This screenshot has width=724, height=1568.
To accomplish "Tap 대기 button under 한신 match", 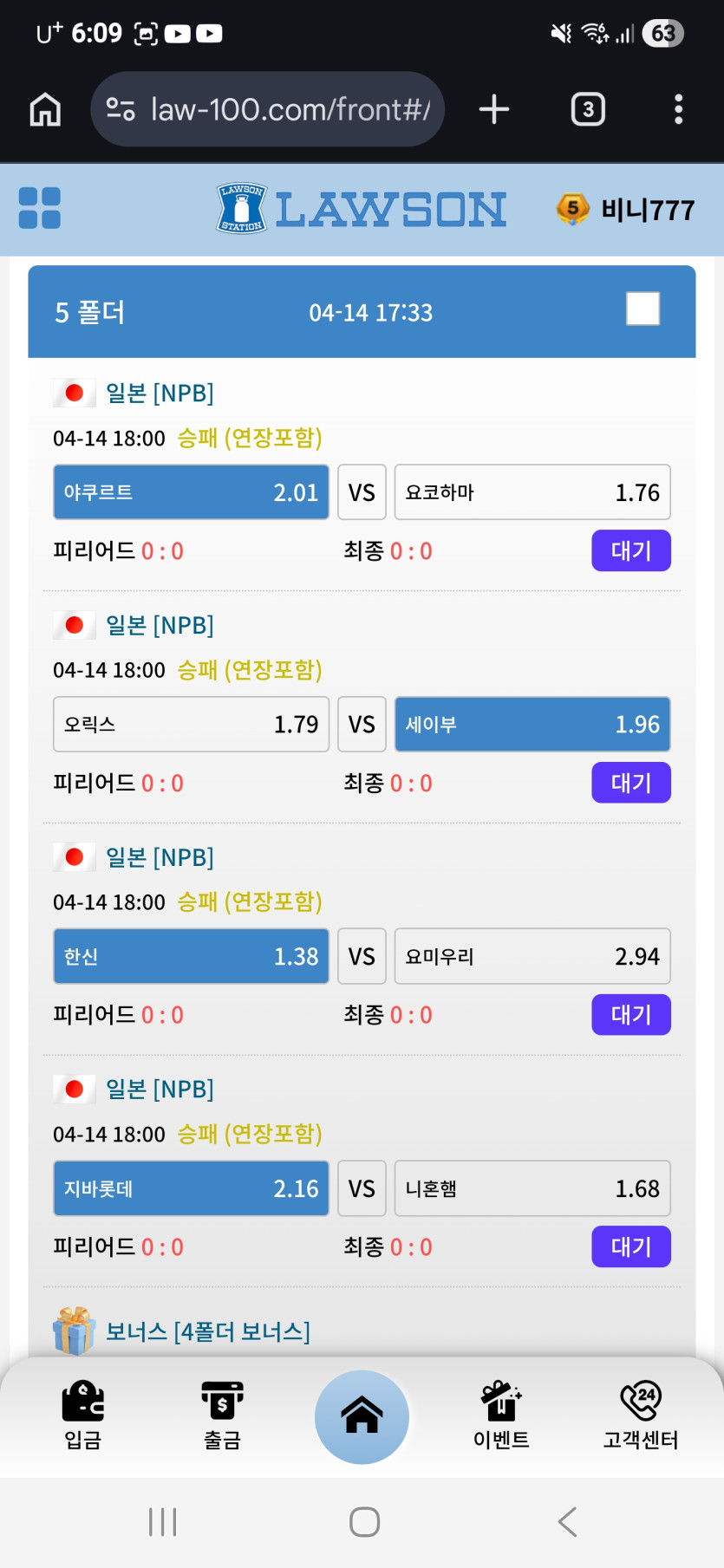I will pos(630,1015).
